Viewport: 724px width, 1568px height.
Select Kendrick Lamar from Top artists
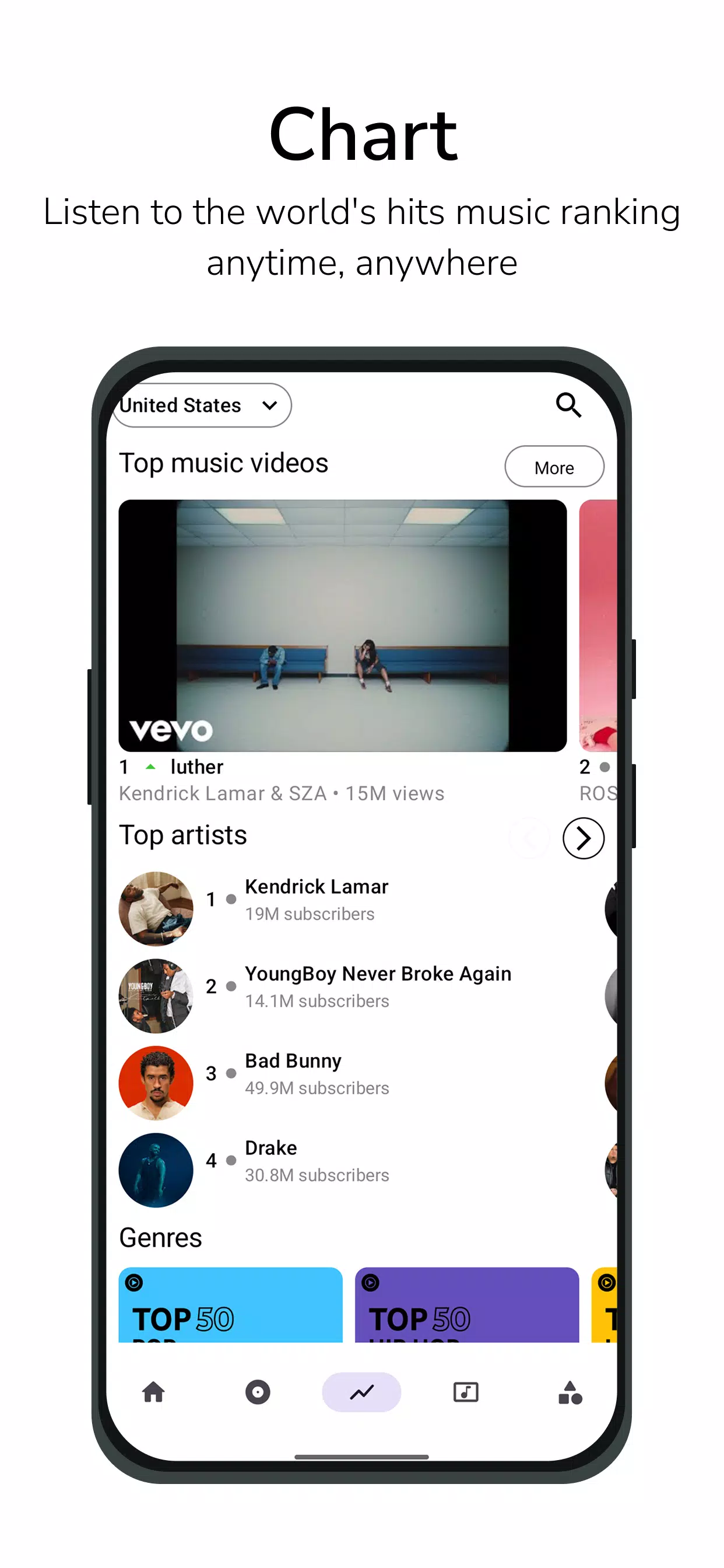(317, 887)
